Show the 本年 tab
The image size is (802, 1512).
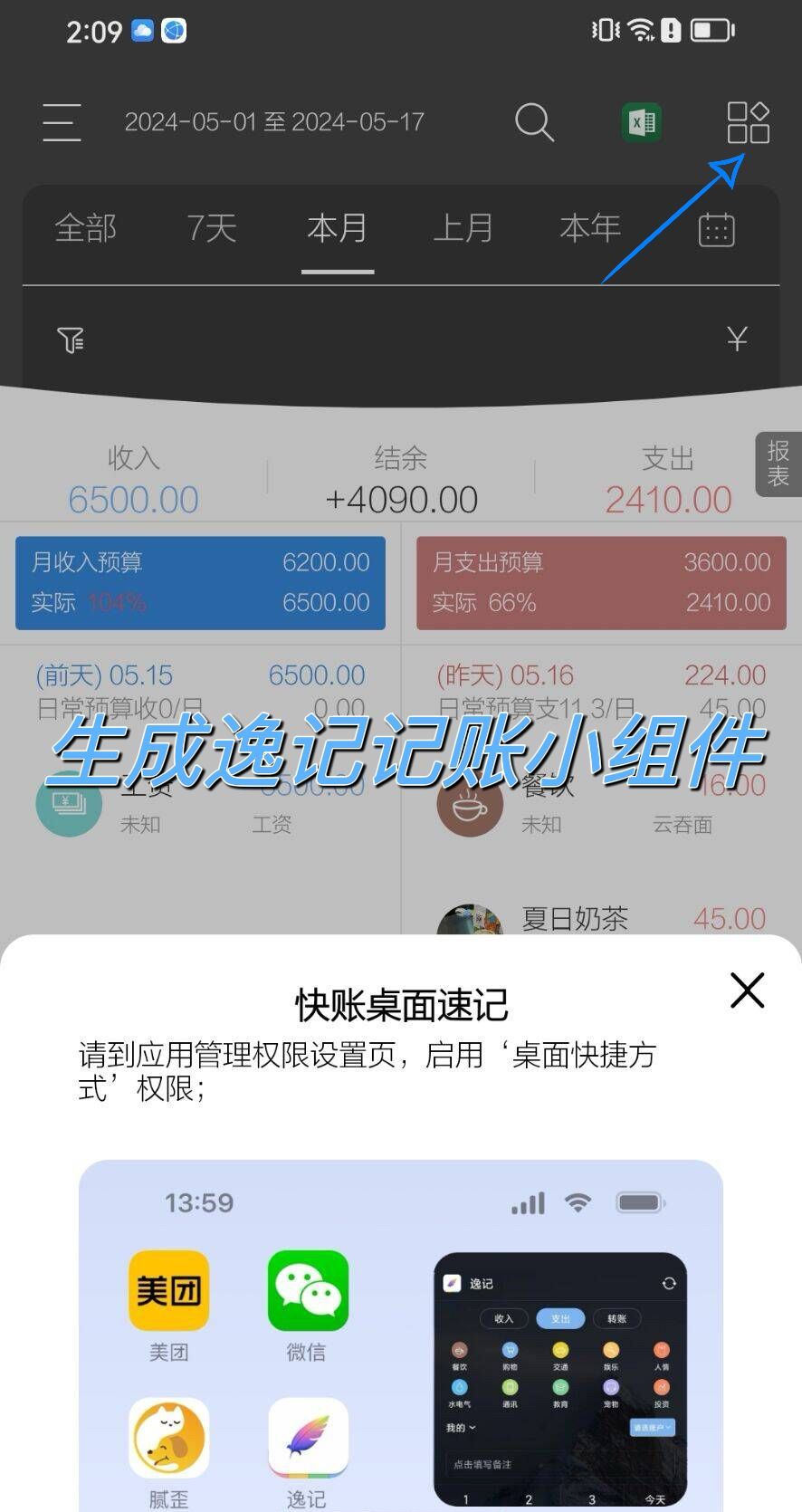590,228
